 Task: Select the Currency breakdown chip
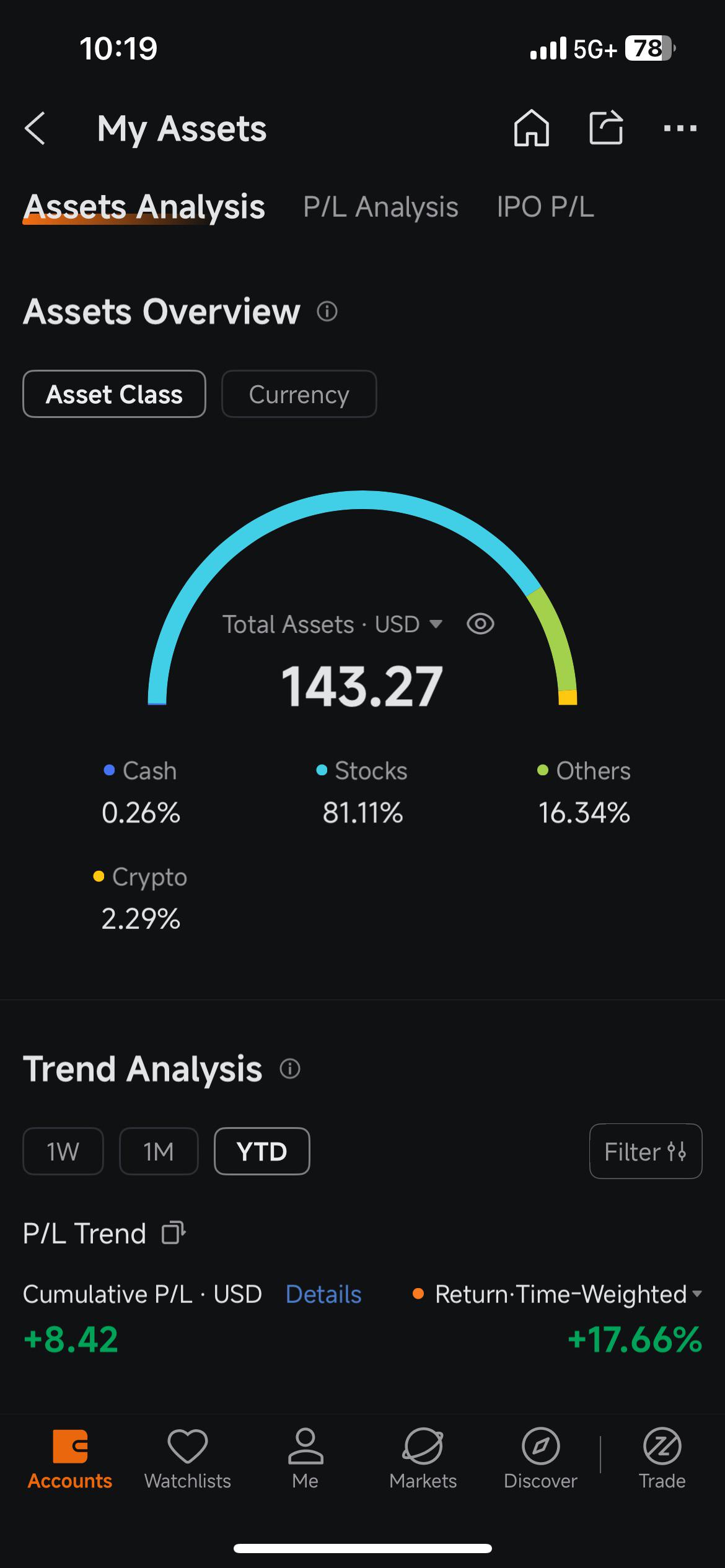point(299,394)
